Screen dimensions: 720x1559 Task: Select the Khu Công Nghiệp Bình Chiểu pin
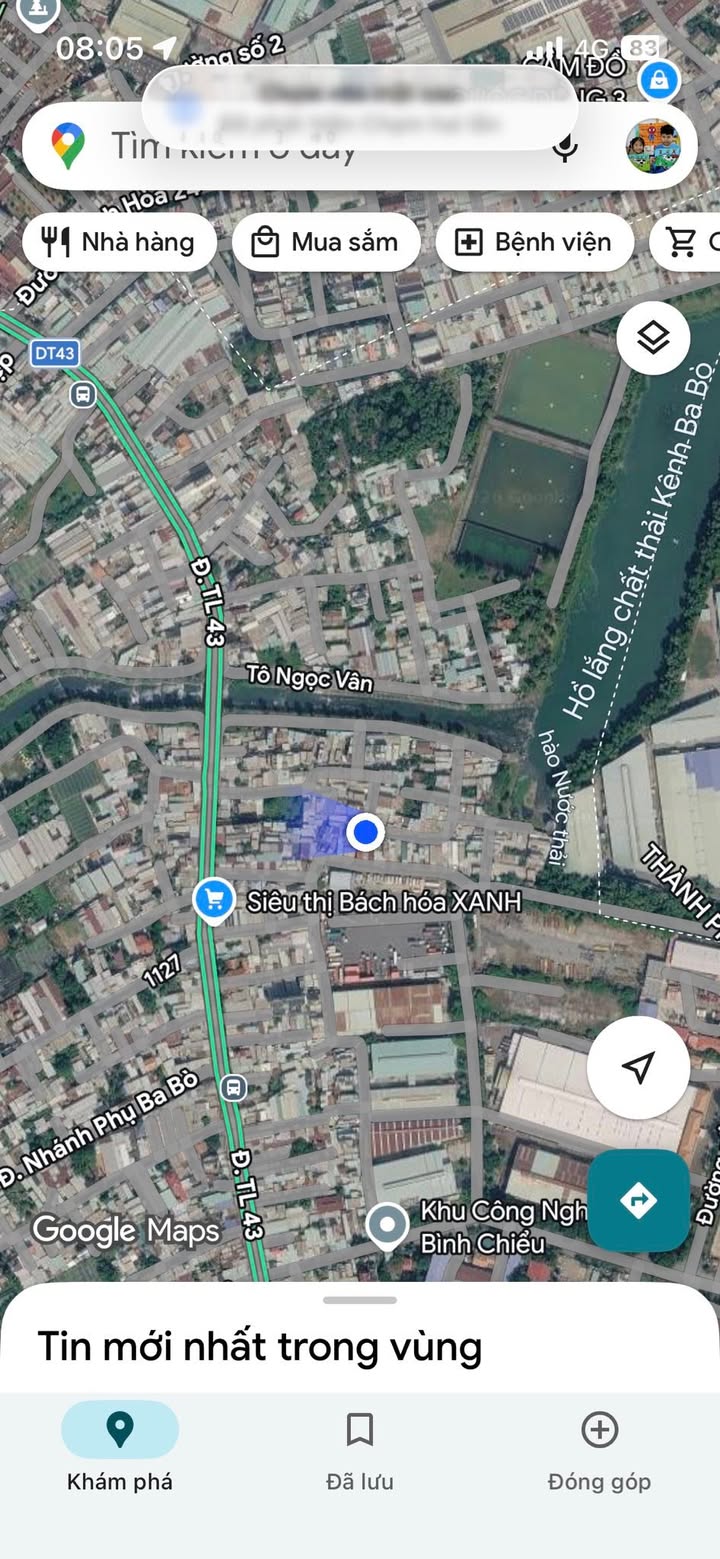[x=387, y=1224]
